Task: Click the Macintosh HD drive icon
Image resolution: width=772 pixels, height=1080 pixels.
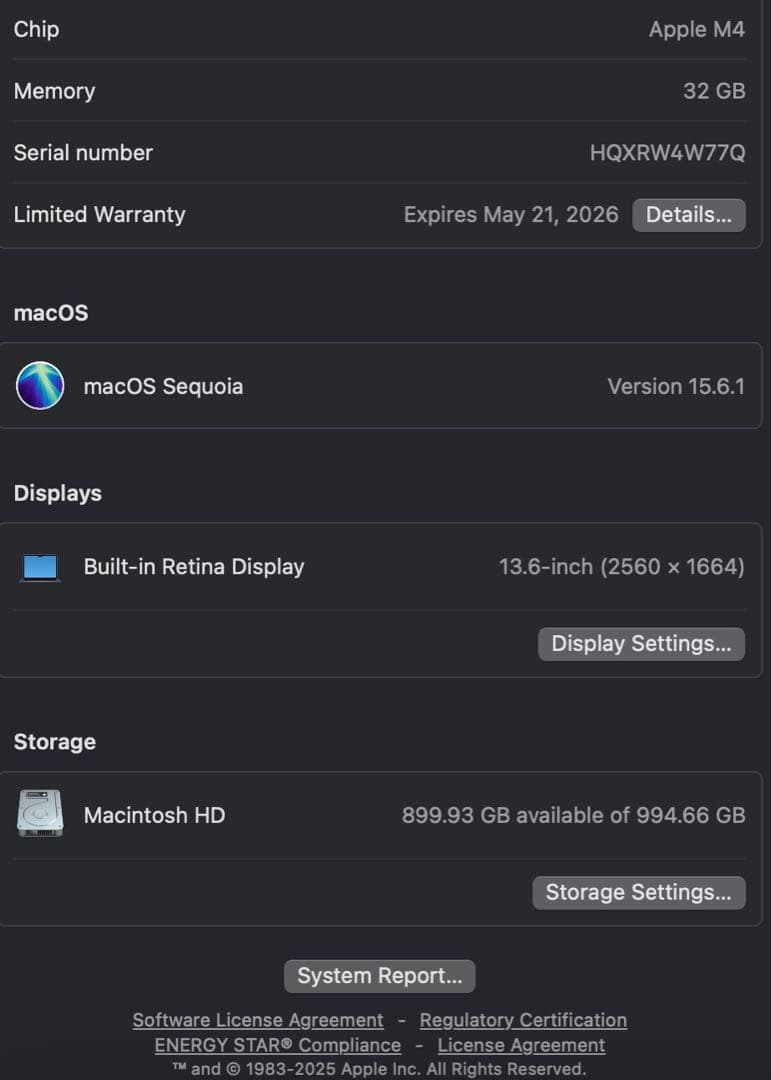Action: coord(40,813)
